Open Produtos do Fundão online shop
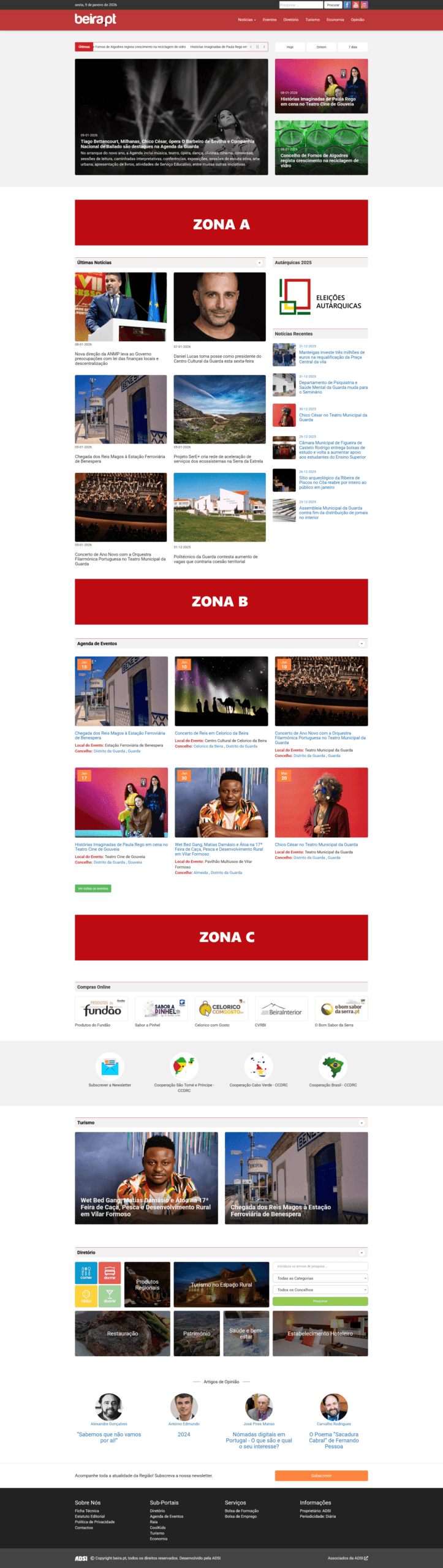Viewport: 443px width, 1568px height. click(x=101, y=1009)
